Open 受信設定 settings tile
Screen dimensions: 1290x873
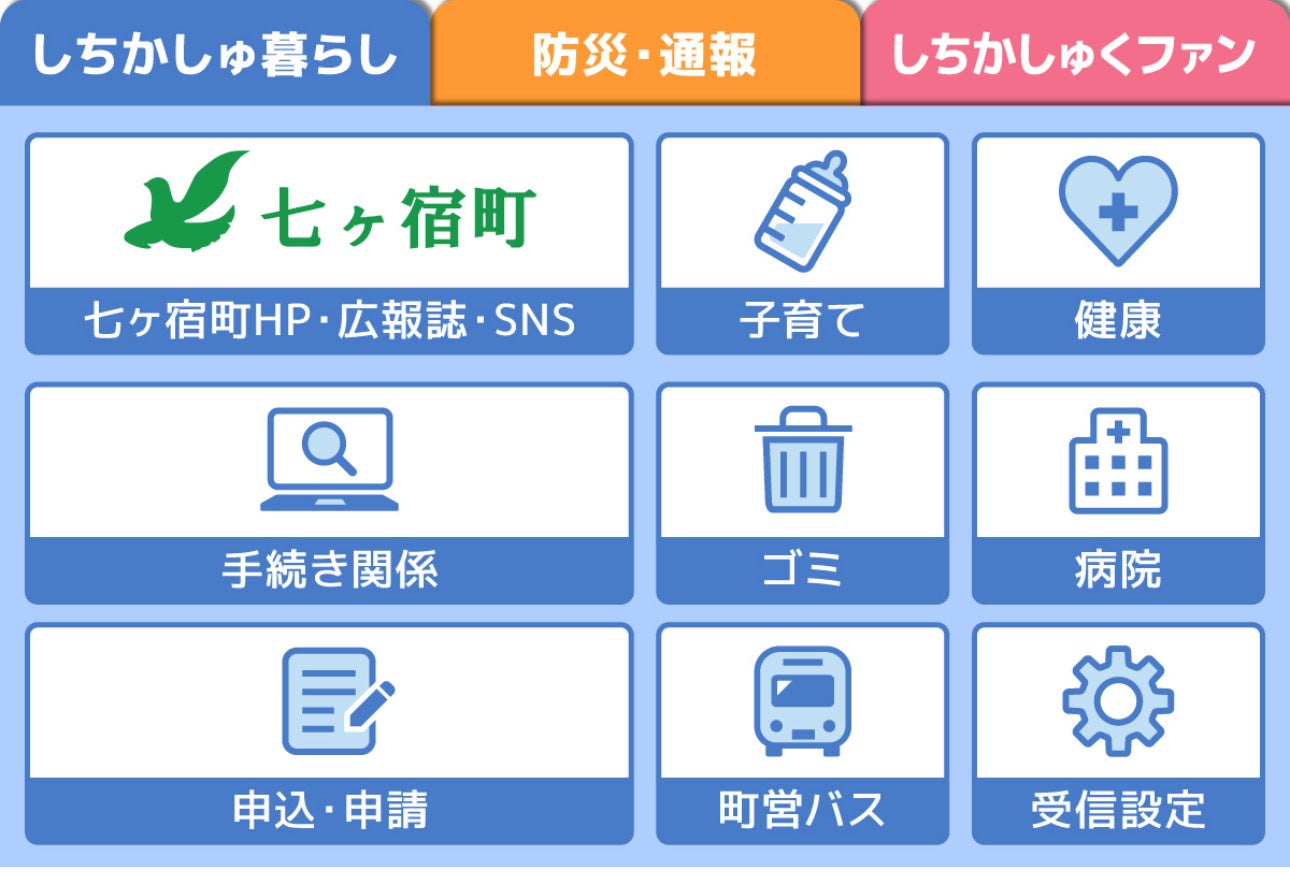coord(1118,734)
